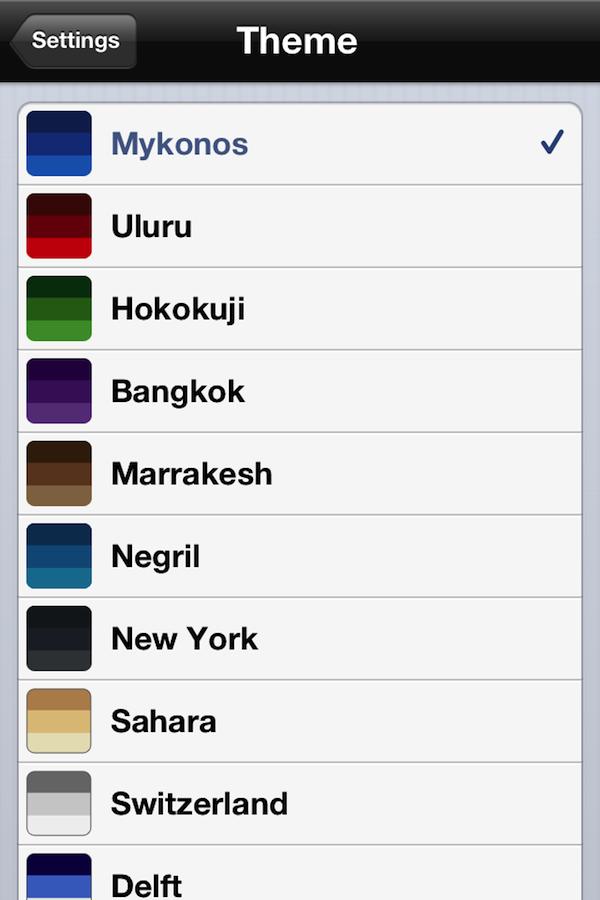Apply the Marrakesh theme
600x900 pixels.
click(x=300, y=473)
